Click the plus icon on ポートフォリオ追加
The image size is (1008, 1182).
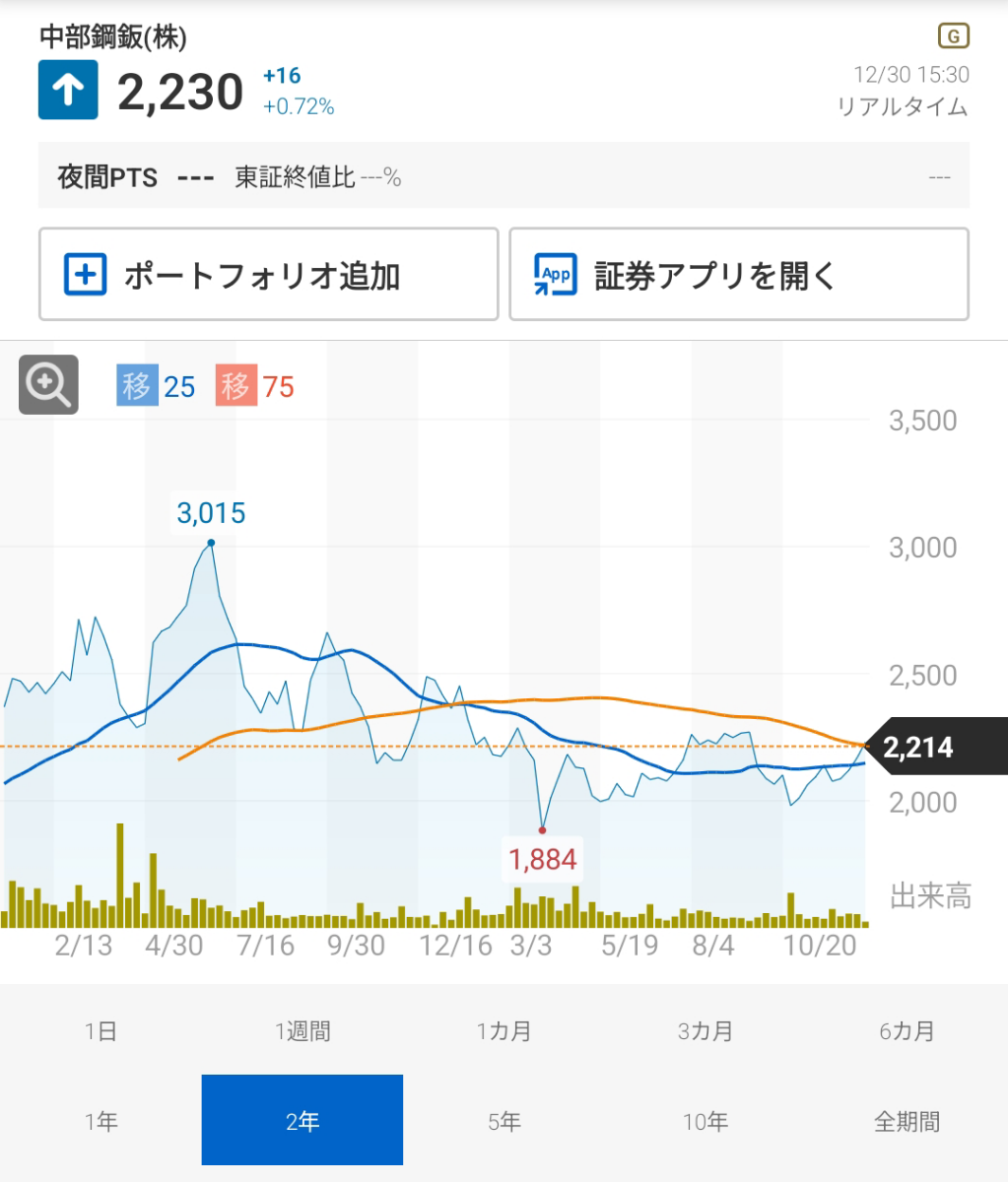[85, 274]
